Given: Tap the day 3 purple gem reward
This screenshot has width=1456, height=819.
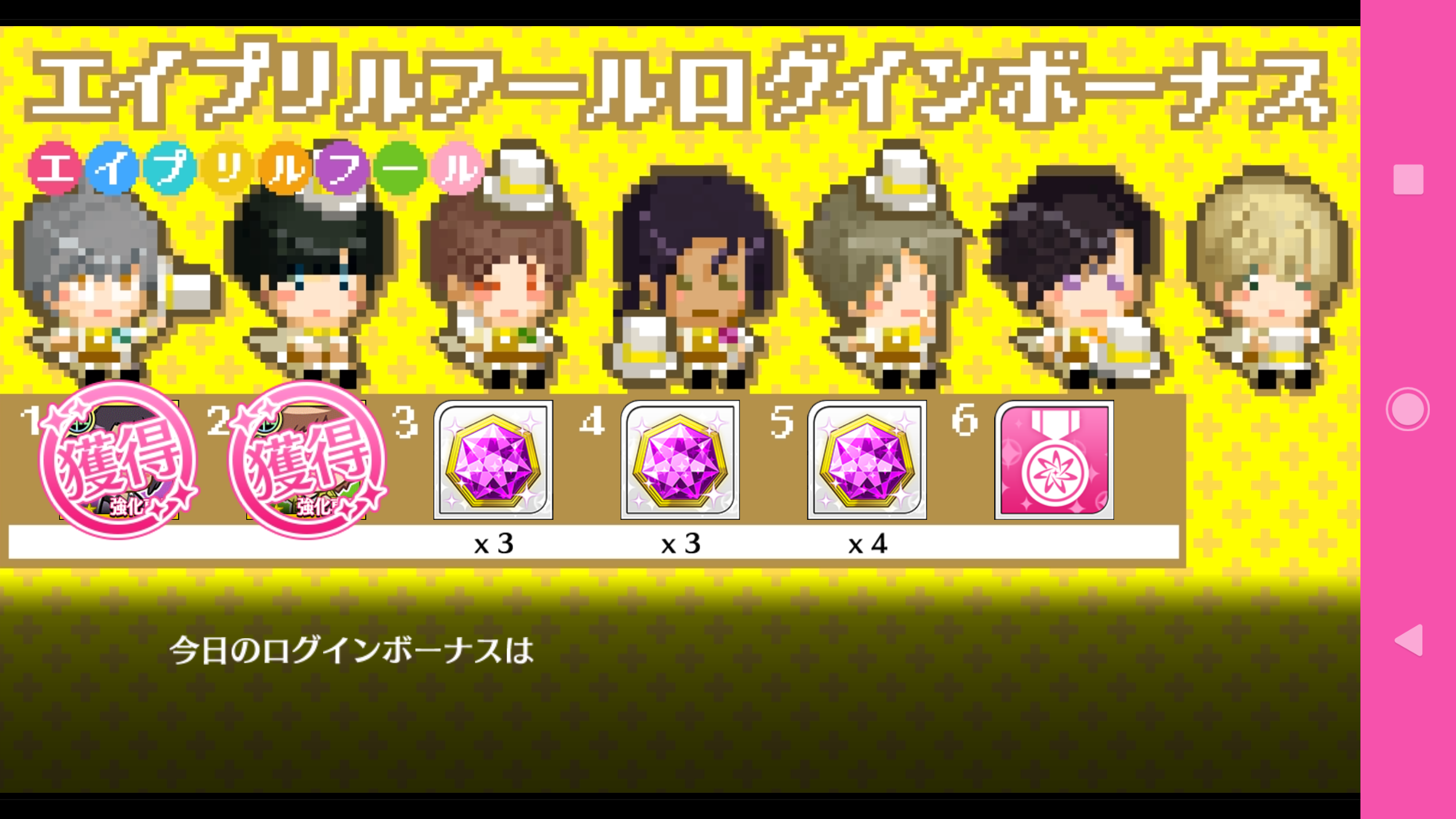Looking at the screenshot, I should 493,460.
